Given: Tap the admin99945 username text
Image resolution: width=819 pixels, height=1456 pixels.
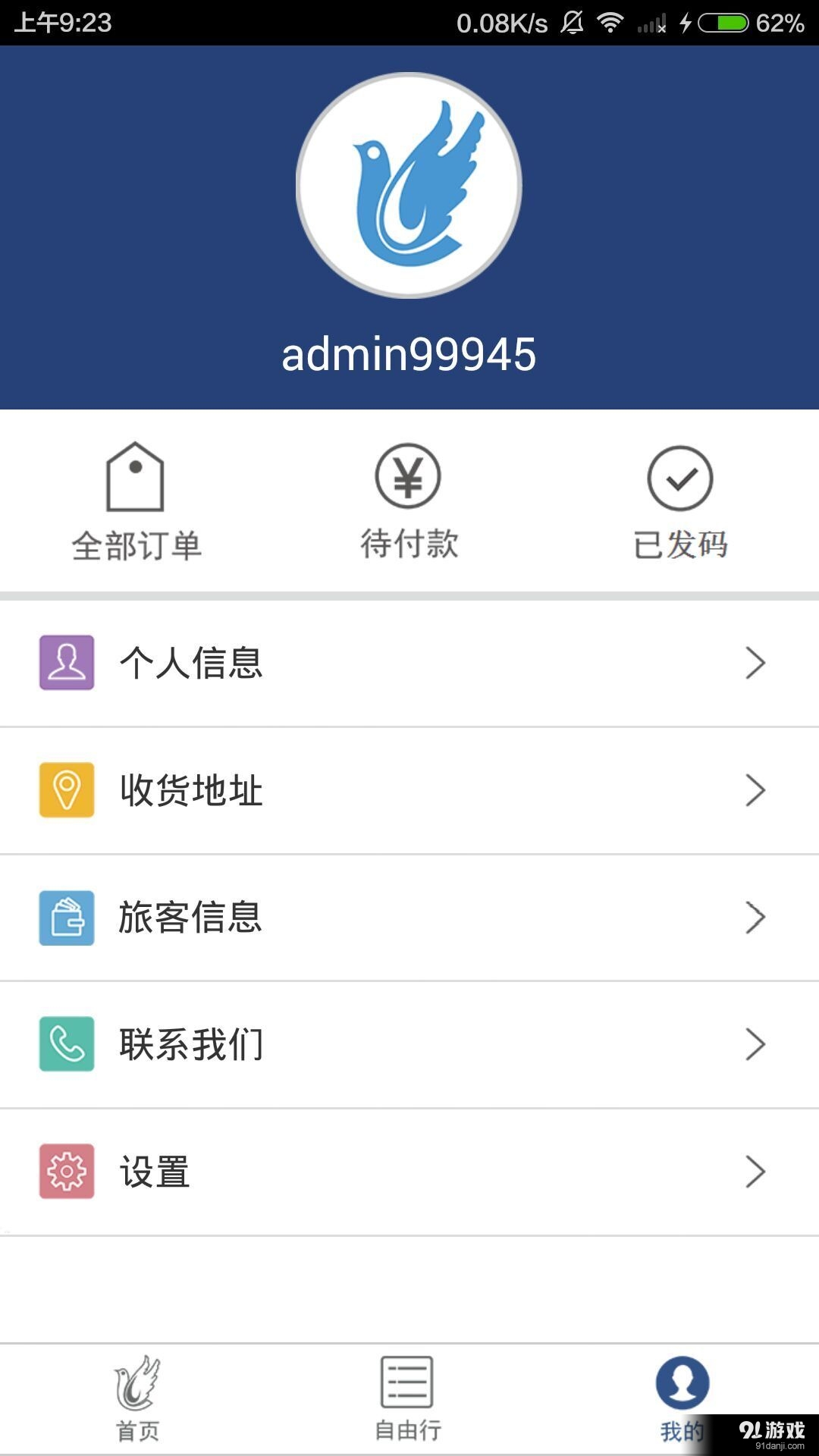Looking at the screenshot, I should [x=409, y=355].
